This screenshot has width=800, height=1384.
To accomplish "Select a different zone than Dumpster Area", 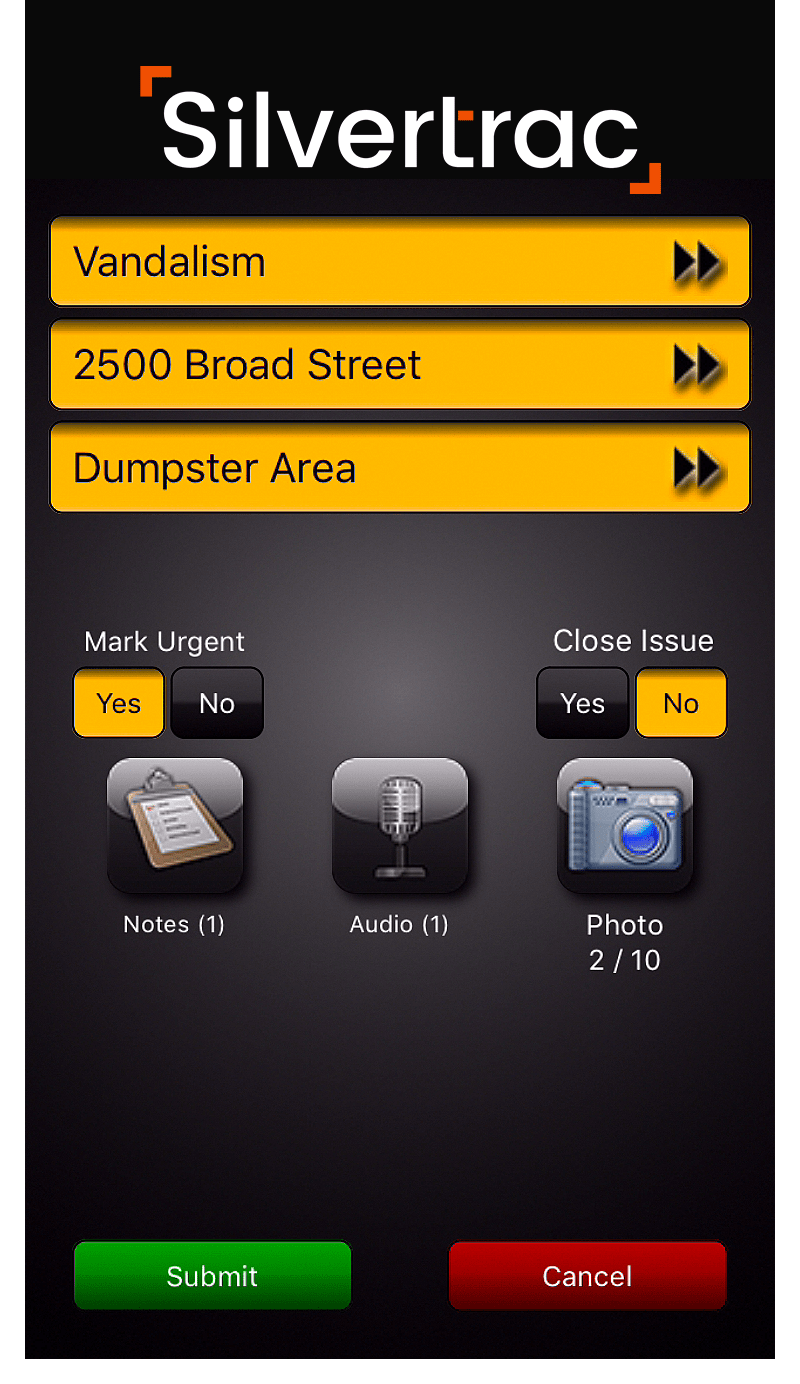I will (x=400, y=467).
